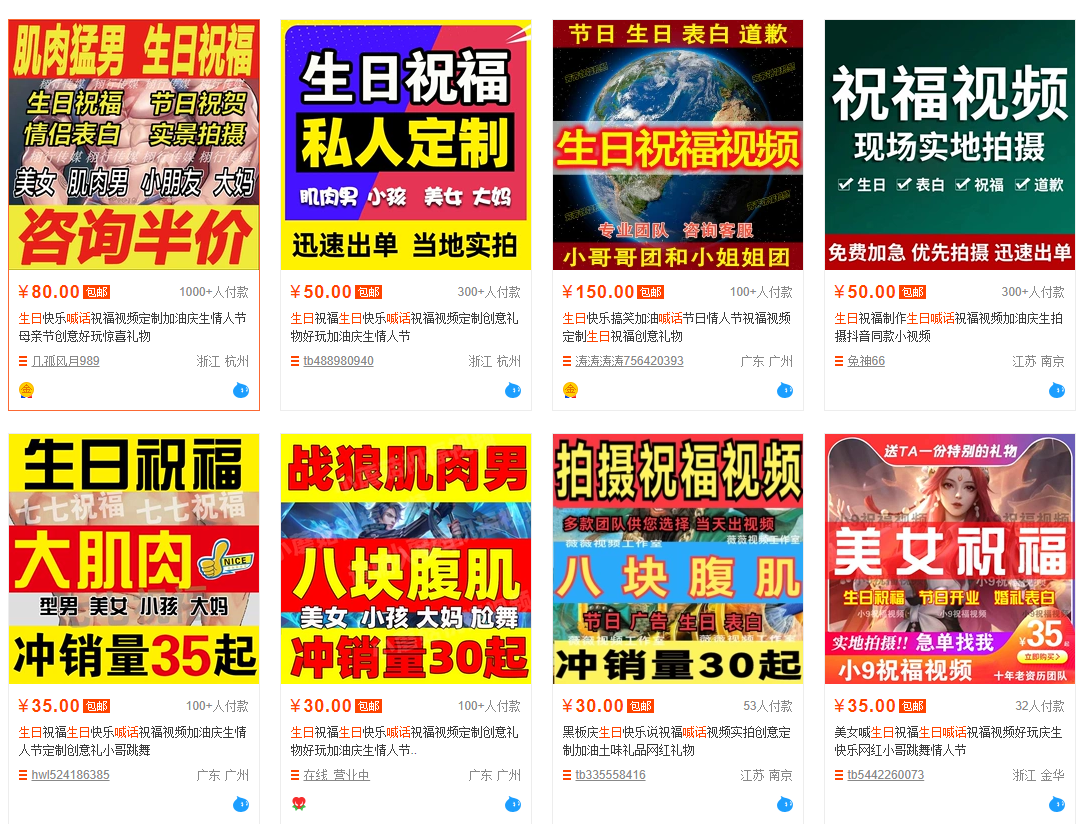This screenshot has width=1076, height=824.
Task: Open the ¥150.00 生日祝福视频 earth product image
Action: 678,145
